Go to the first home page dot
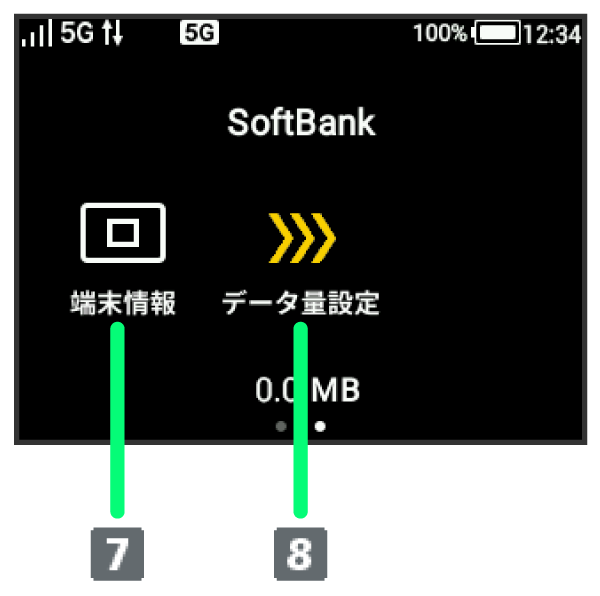The height and width of the screenshot is (596, 600). [281, 425]
